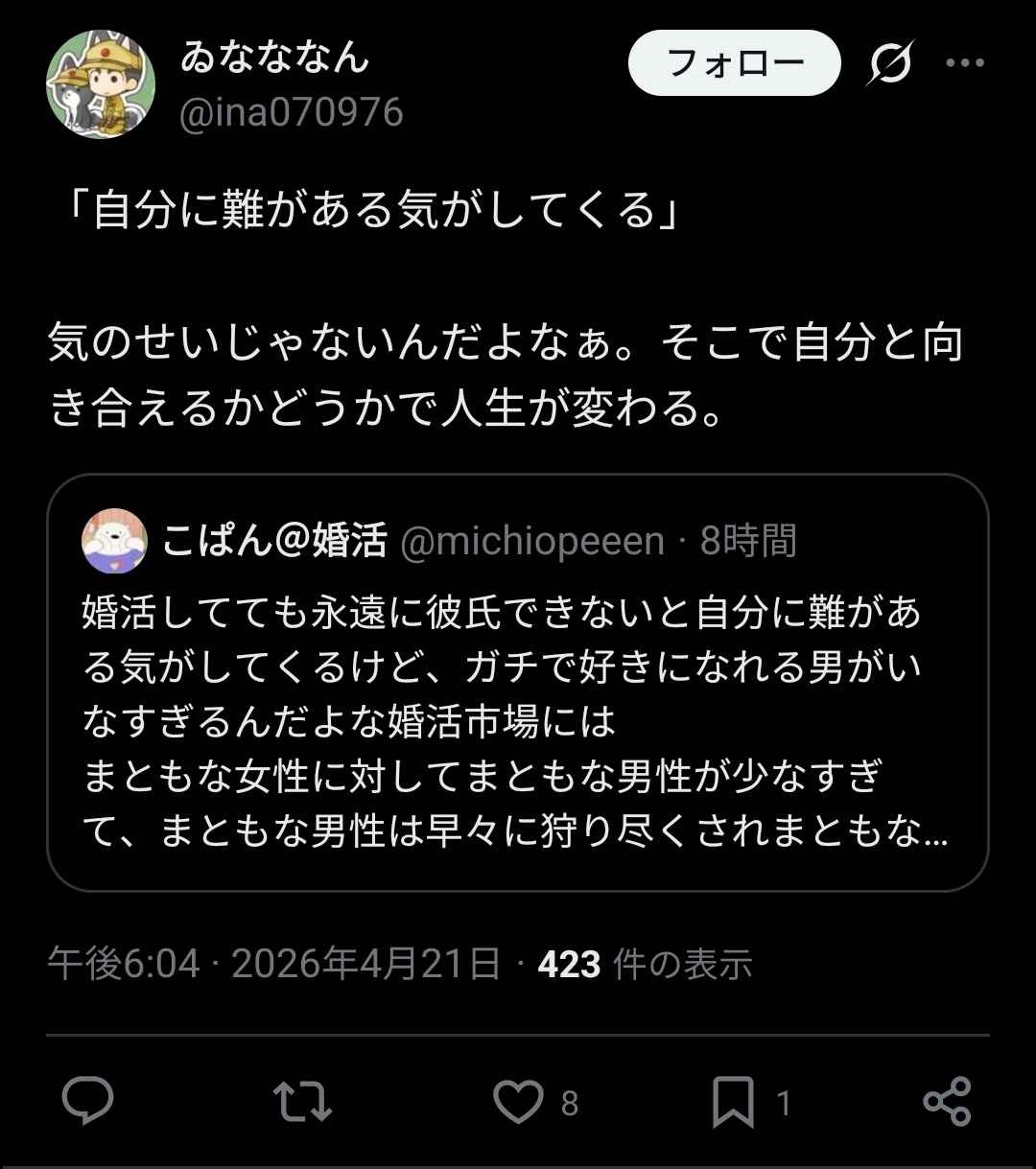Open the Grok icon beside the follow button
Screen dimensions: 1036x1169
coord(889,65)
